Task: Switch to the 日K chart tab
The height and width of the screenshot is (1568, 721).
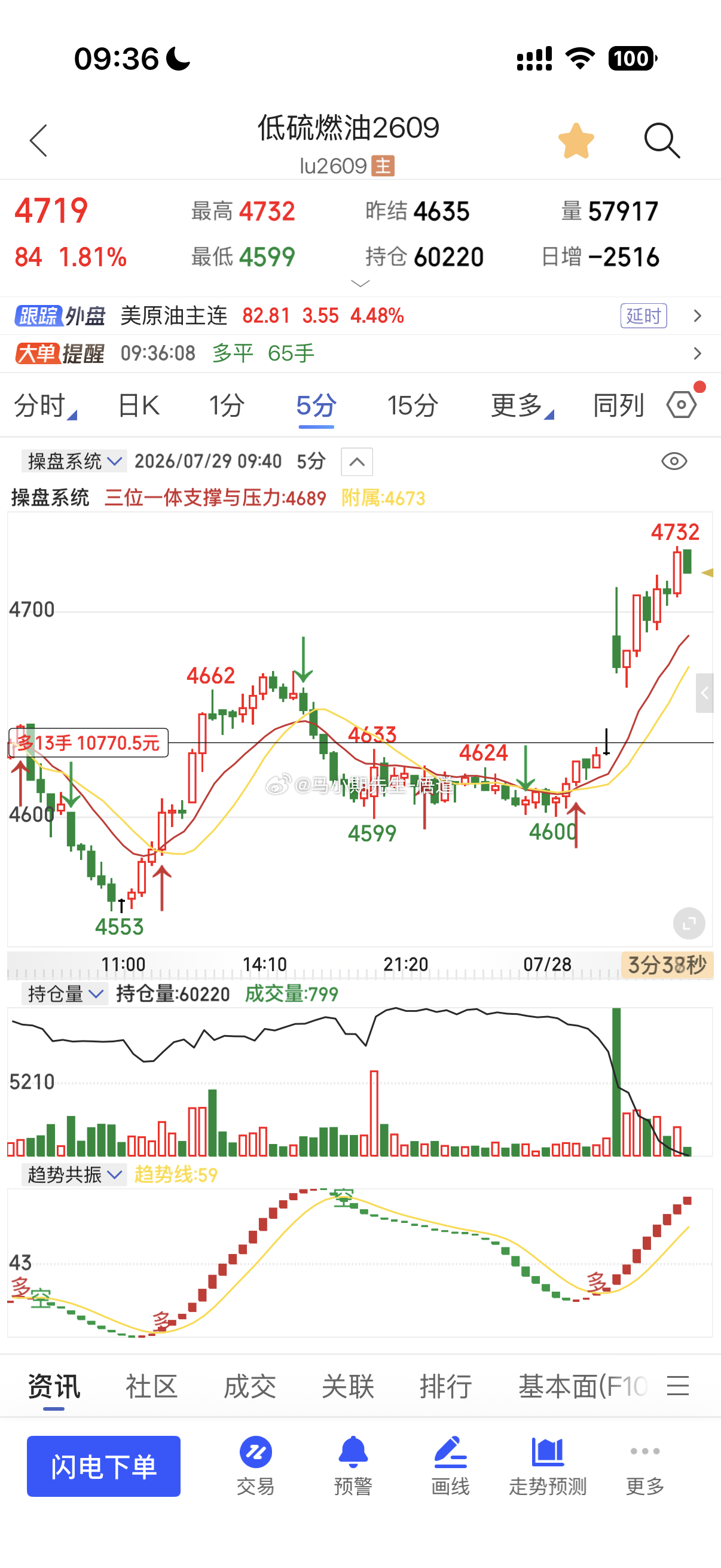Action: (x=139, y=405)
